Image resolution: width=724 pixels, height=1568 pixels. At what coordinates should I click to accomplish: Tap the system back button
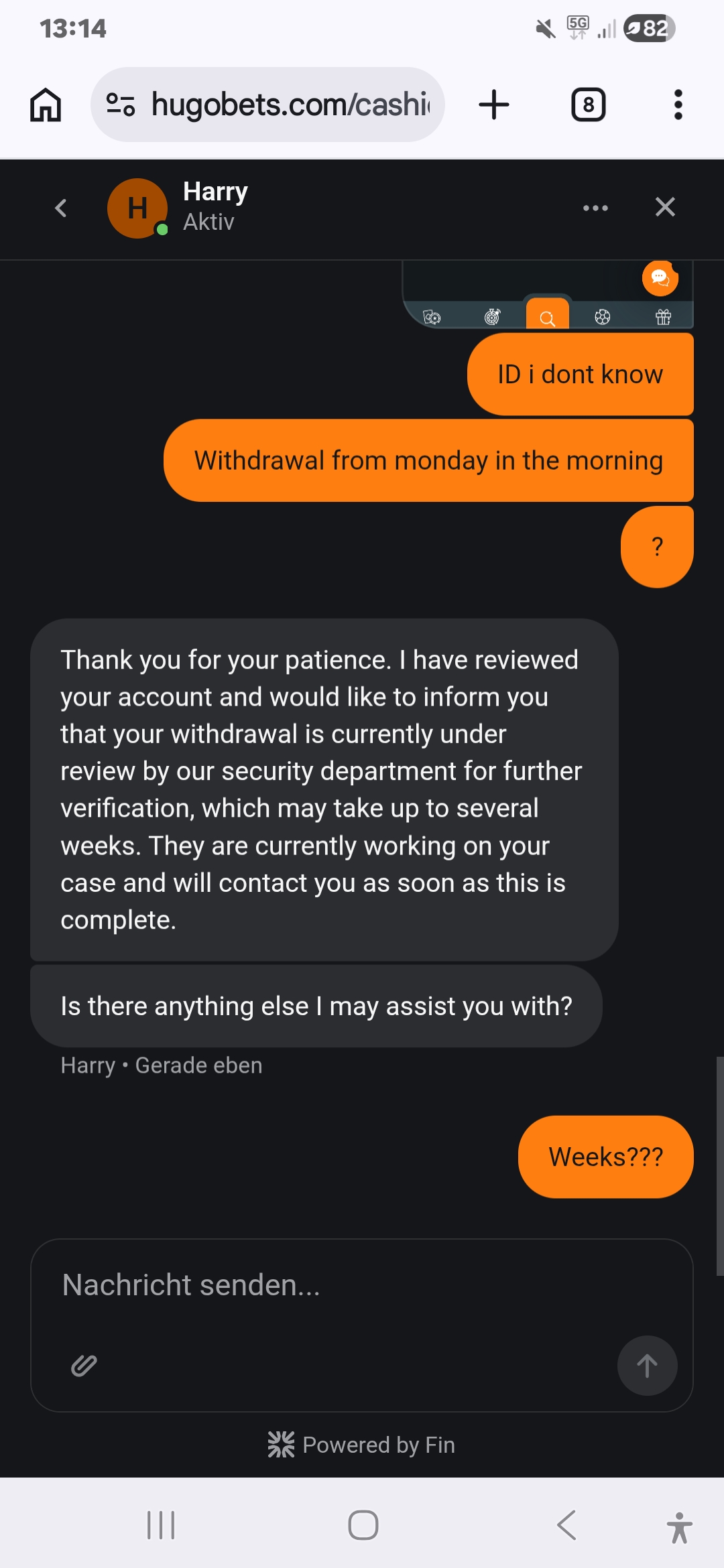[x=566, y=1526]
